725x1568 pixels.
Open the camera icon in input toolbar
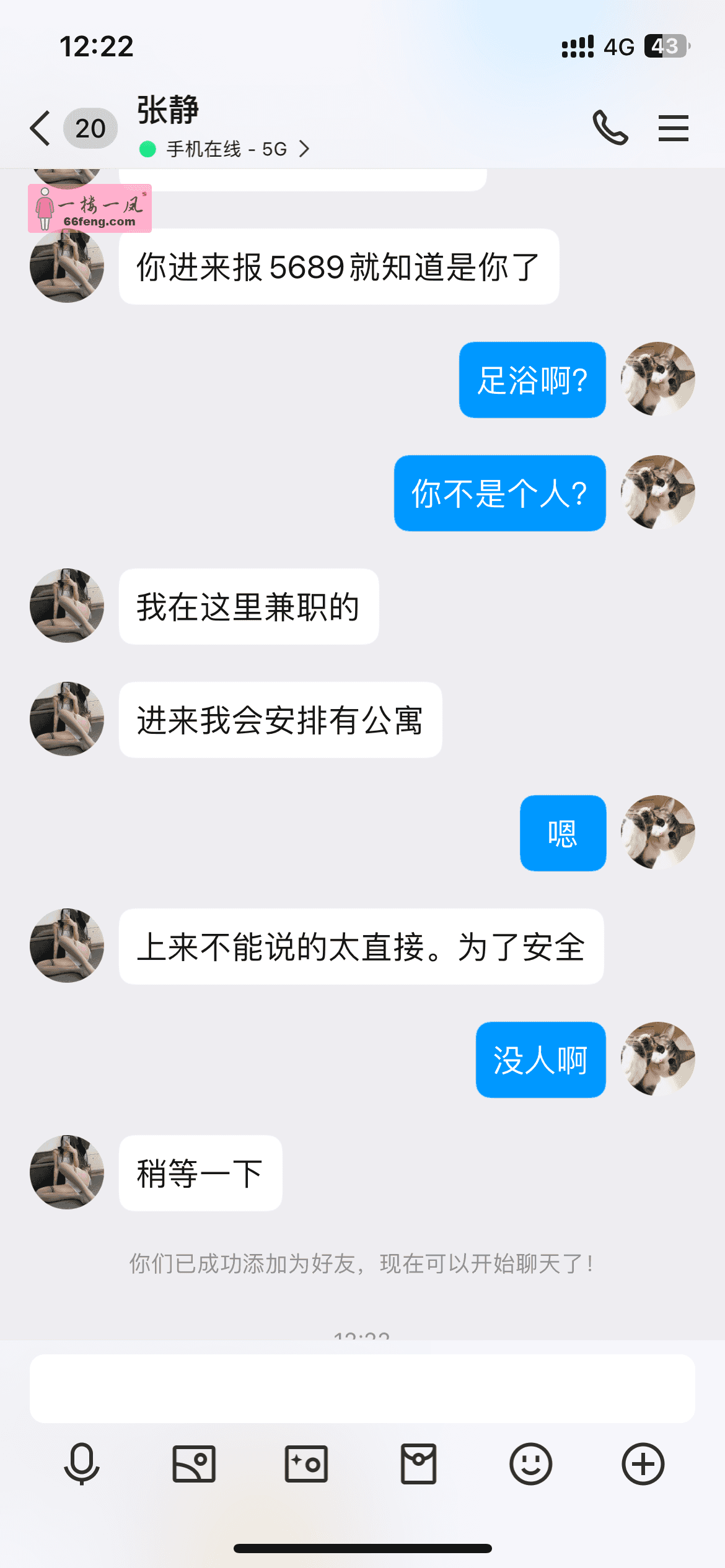coord(305,1465)
